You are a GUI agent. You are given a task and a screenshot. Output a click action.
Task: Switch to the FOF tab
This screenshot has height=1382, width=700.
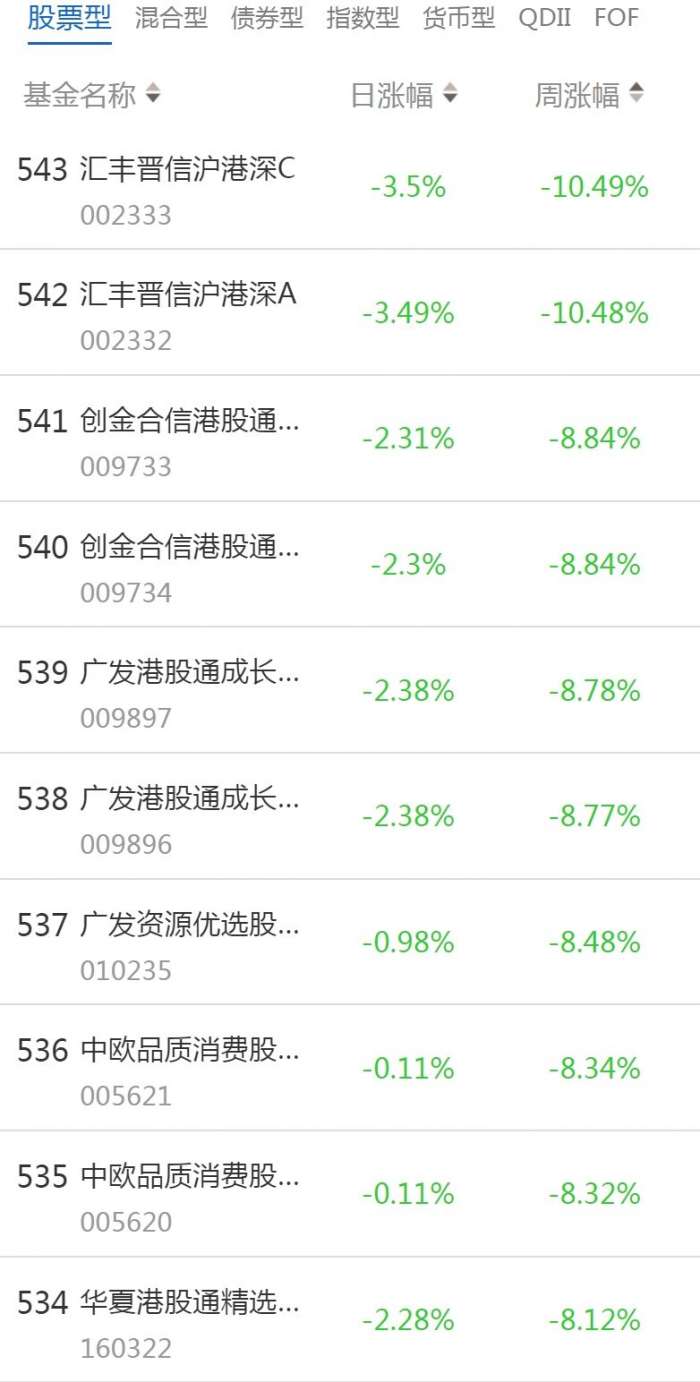(x=616, y=18)
